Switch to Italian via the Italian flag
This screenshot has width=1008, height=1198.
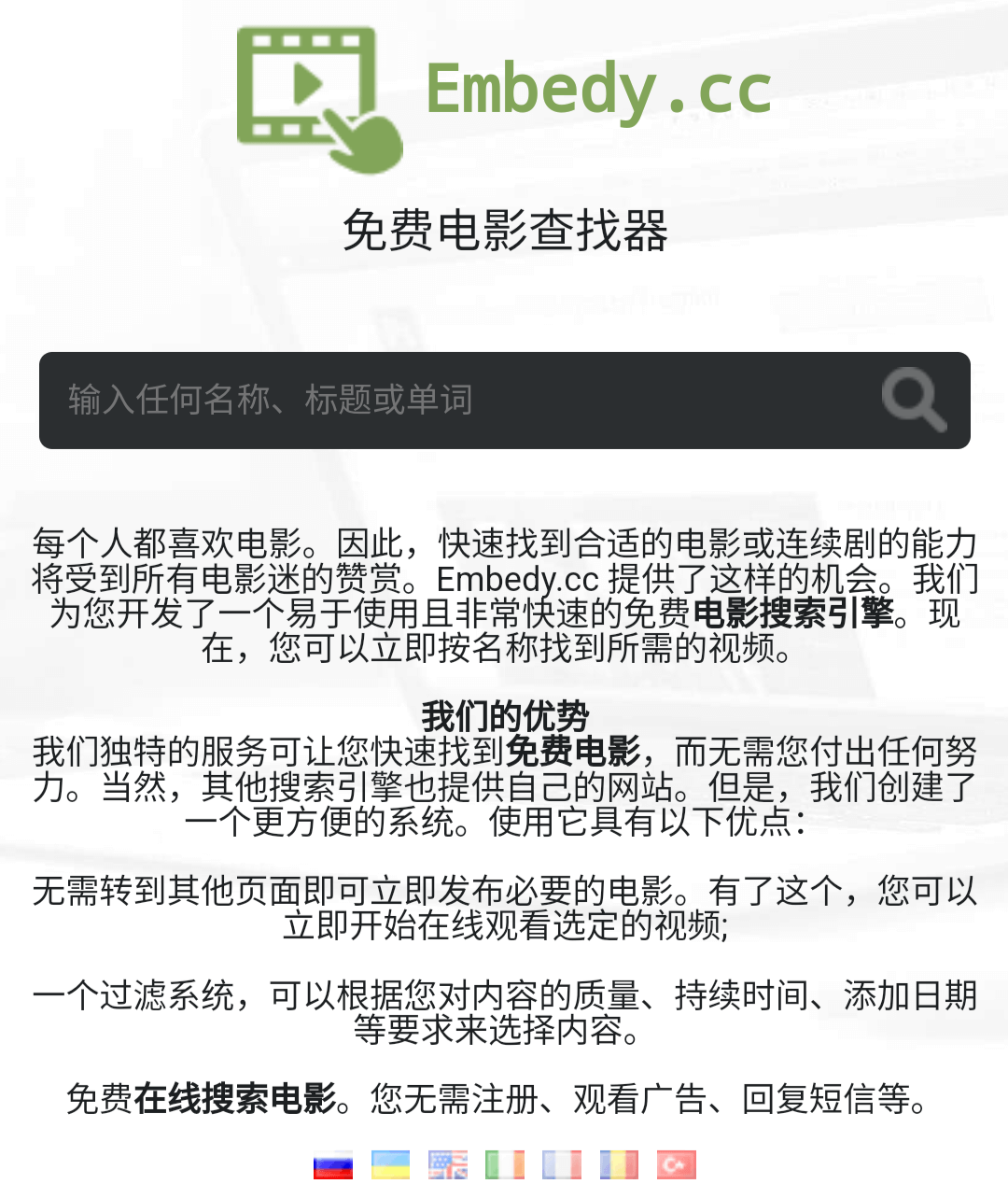point(505,1165)
